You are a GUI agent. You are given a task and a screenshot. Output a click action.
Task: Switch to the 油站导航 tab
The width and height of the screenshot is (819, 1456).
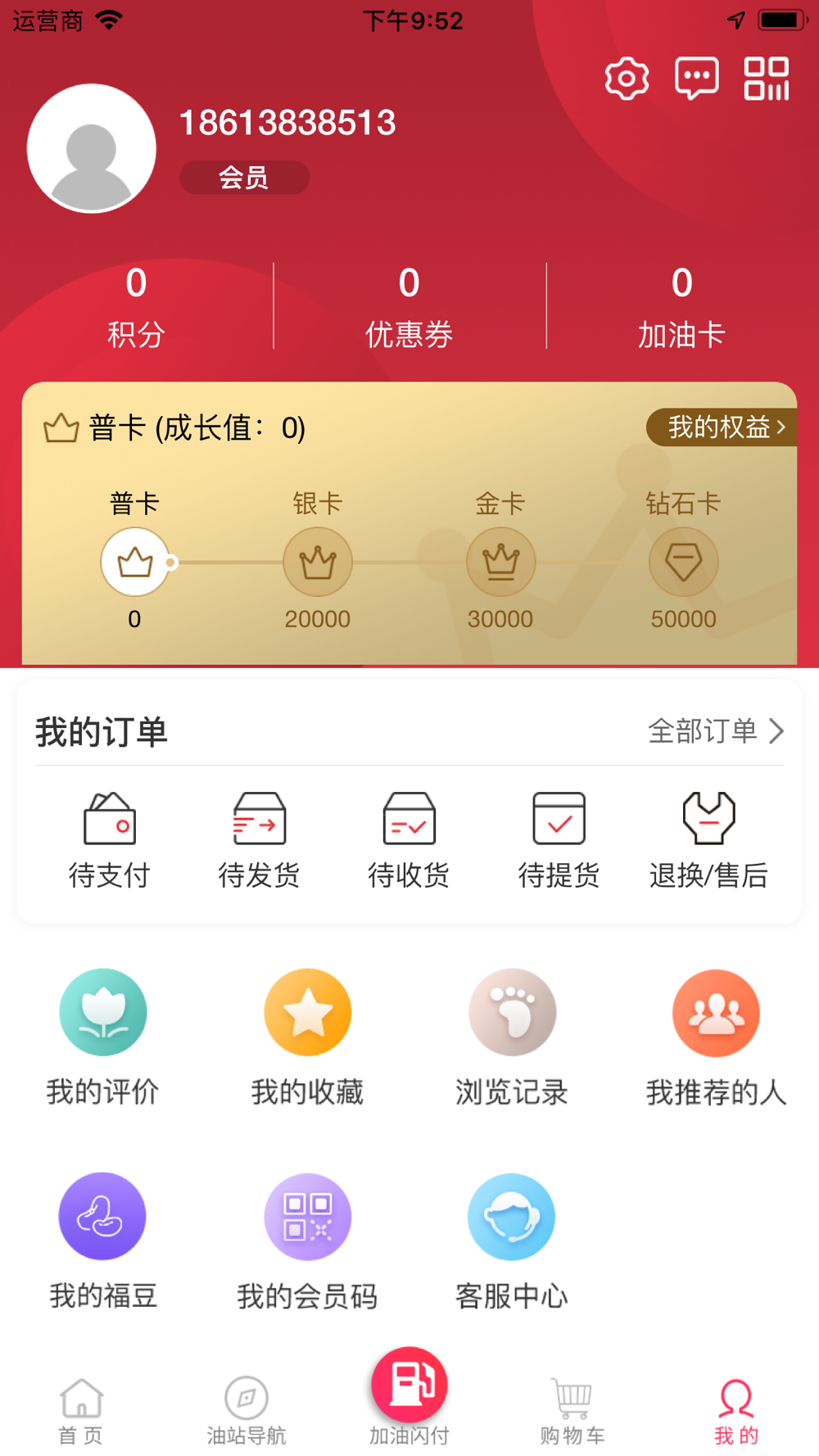(x=246, y=1410)
